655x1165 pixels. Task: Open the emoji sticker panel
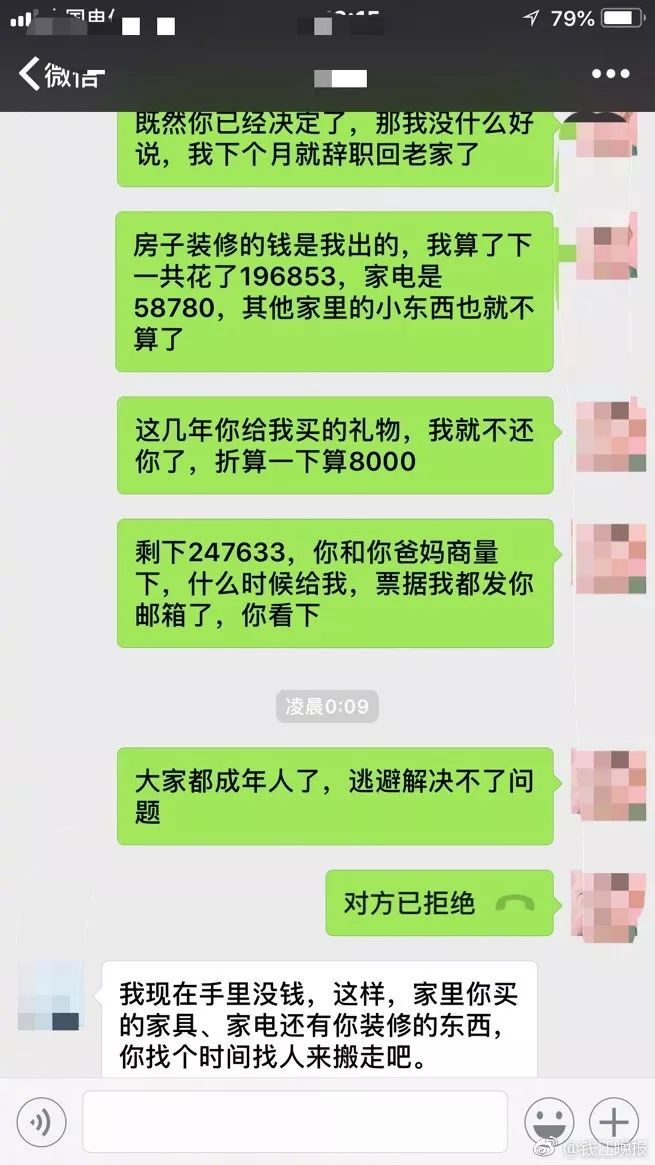[x=549, y=1119]
